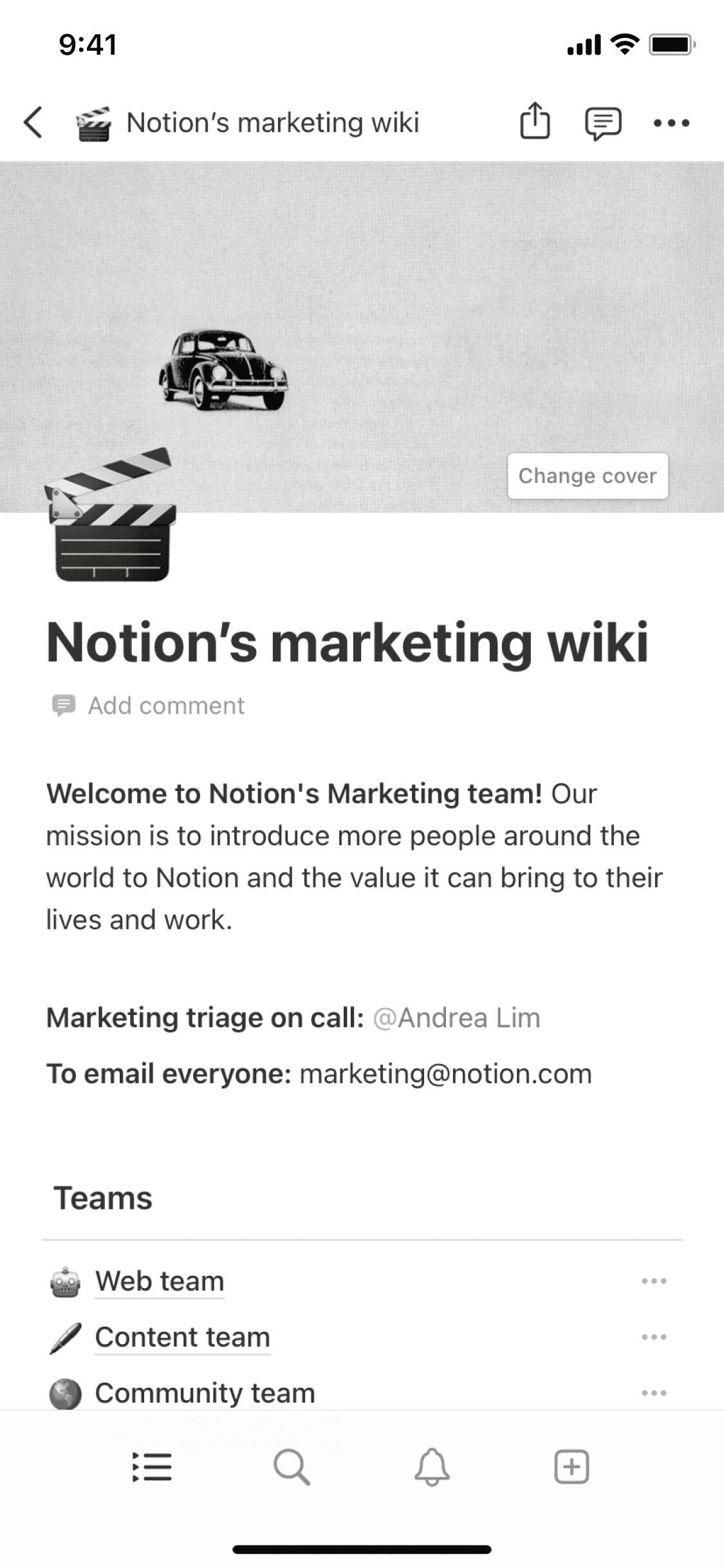
Task: Open the notifications bell
Action: (432, 1467)
